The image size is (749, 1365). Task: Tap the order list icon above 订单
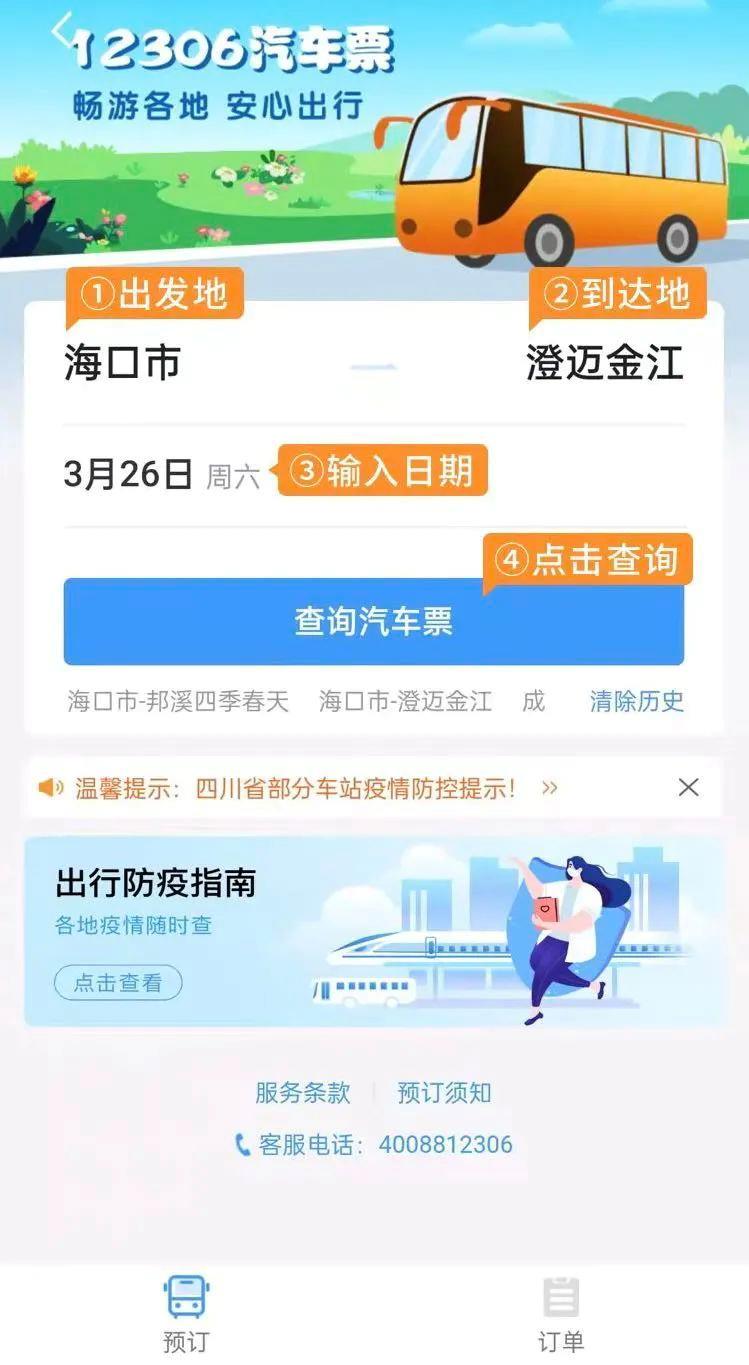pyautogui.click(x=561, y=1296)
